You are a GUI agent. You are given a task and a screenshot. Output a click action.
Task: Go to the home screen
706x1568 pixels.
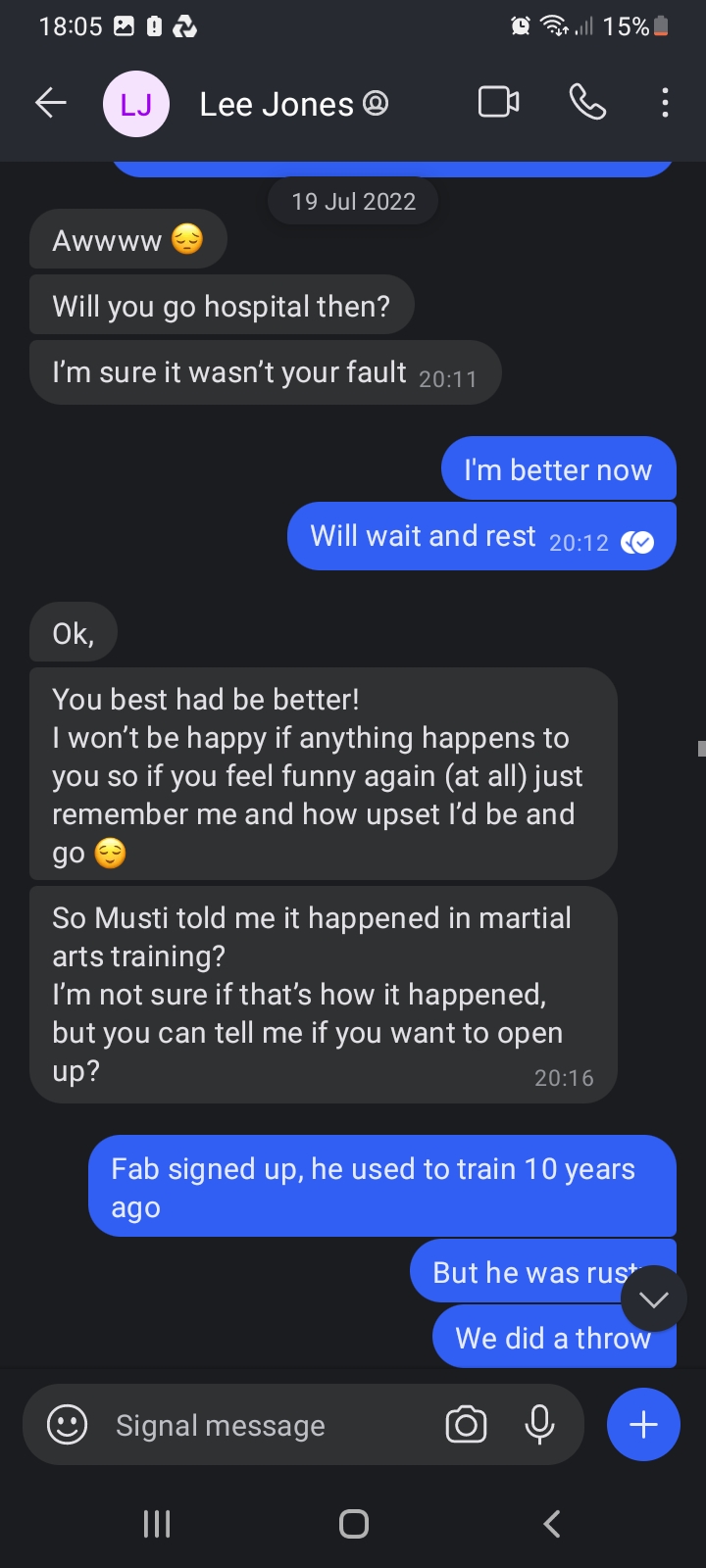[x=353, y=1524]
